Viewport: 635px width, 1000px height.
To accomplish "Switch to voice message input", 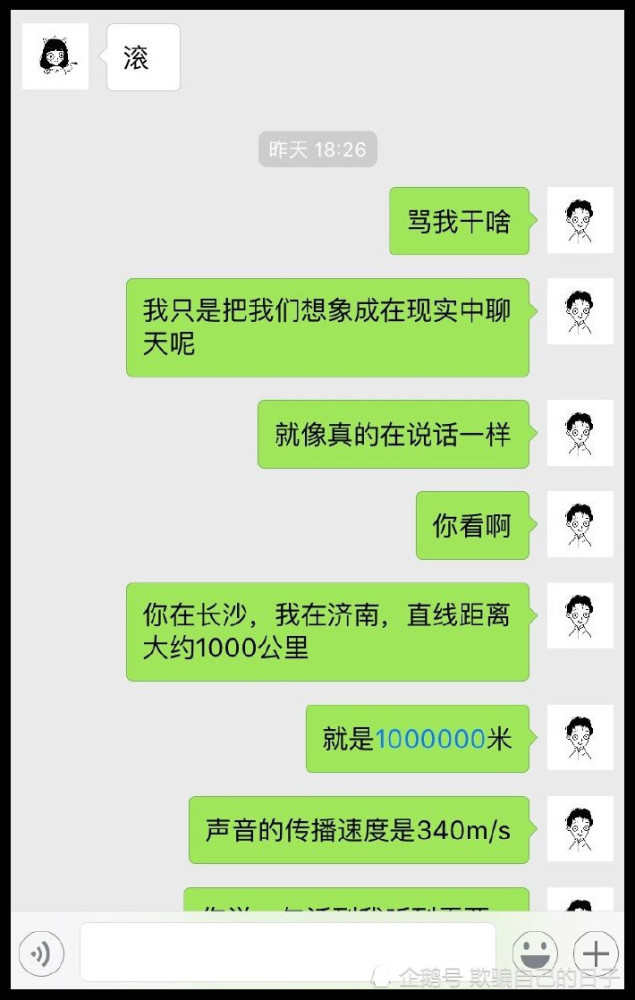I will (x=40, y=954).
